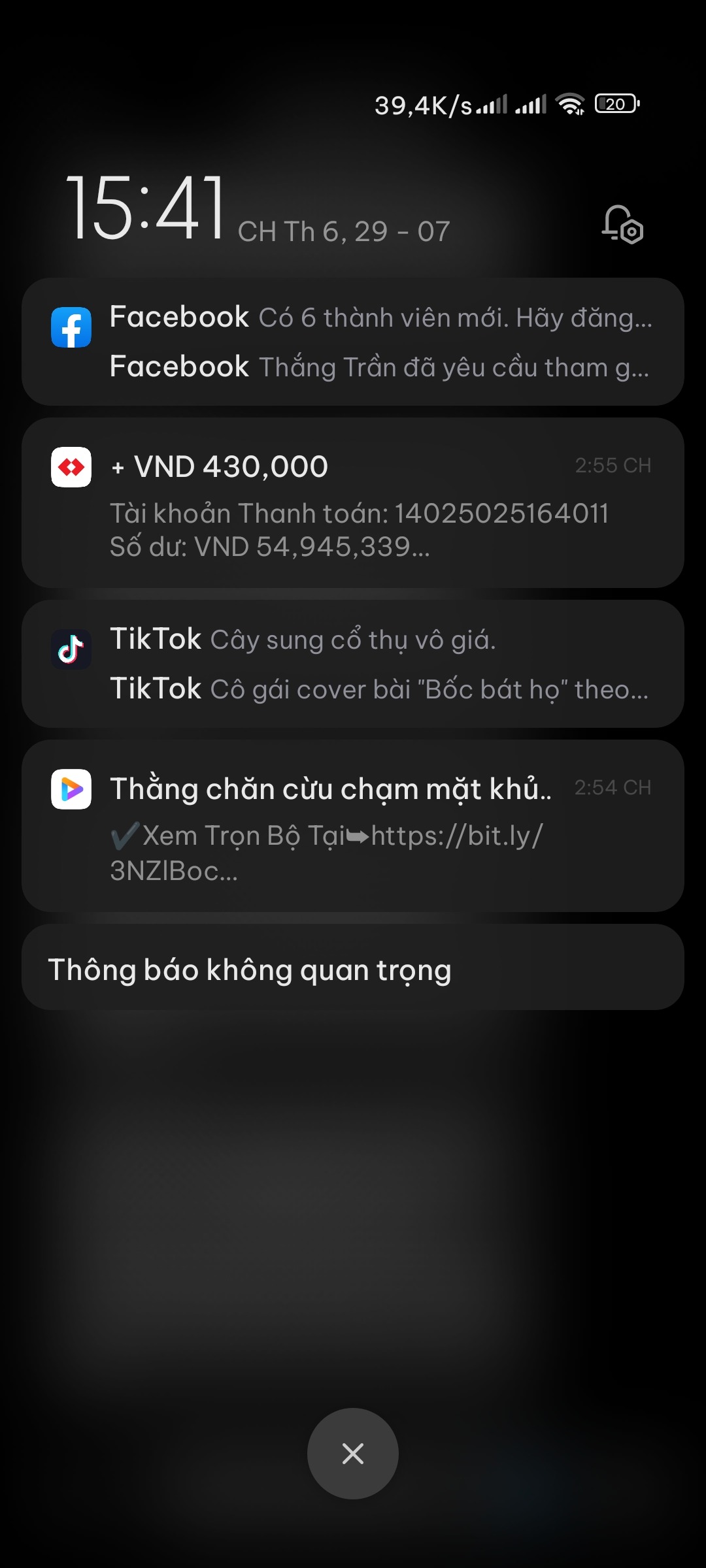Open notification settings bell icon
Screen dimensions: 706x1568
(x=622, y=225)
